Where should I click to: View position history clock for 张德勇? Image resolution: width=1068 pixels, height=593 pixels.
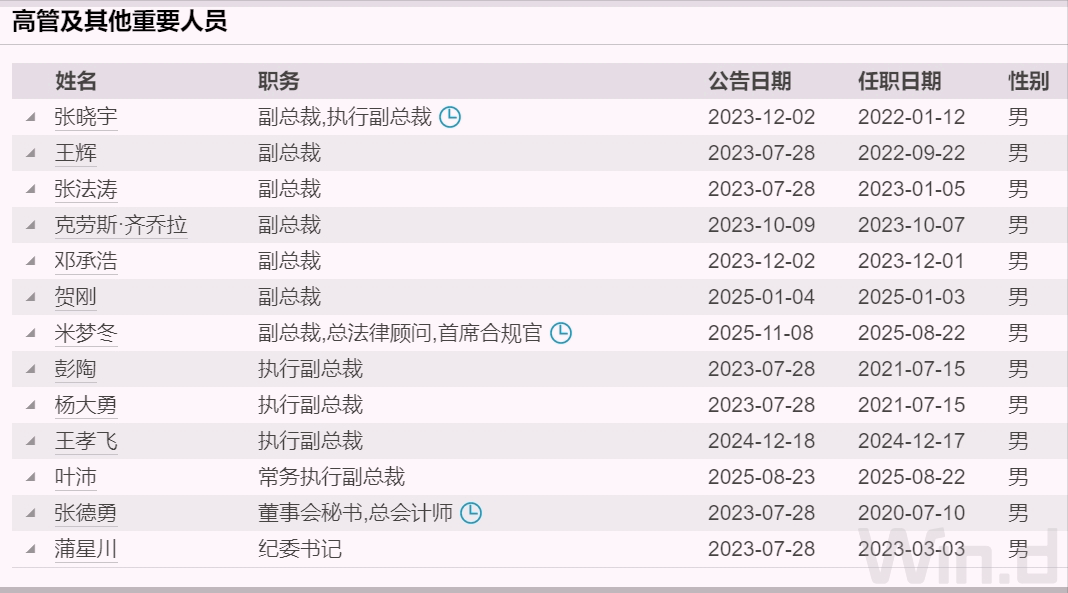coord(471,513)
